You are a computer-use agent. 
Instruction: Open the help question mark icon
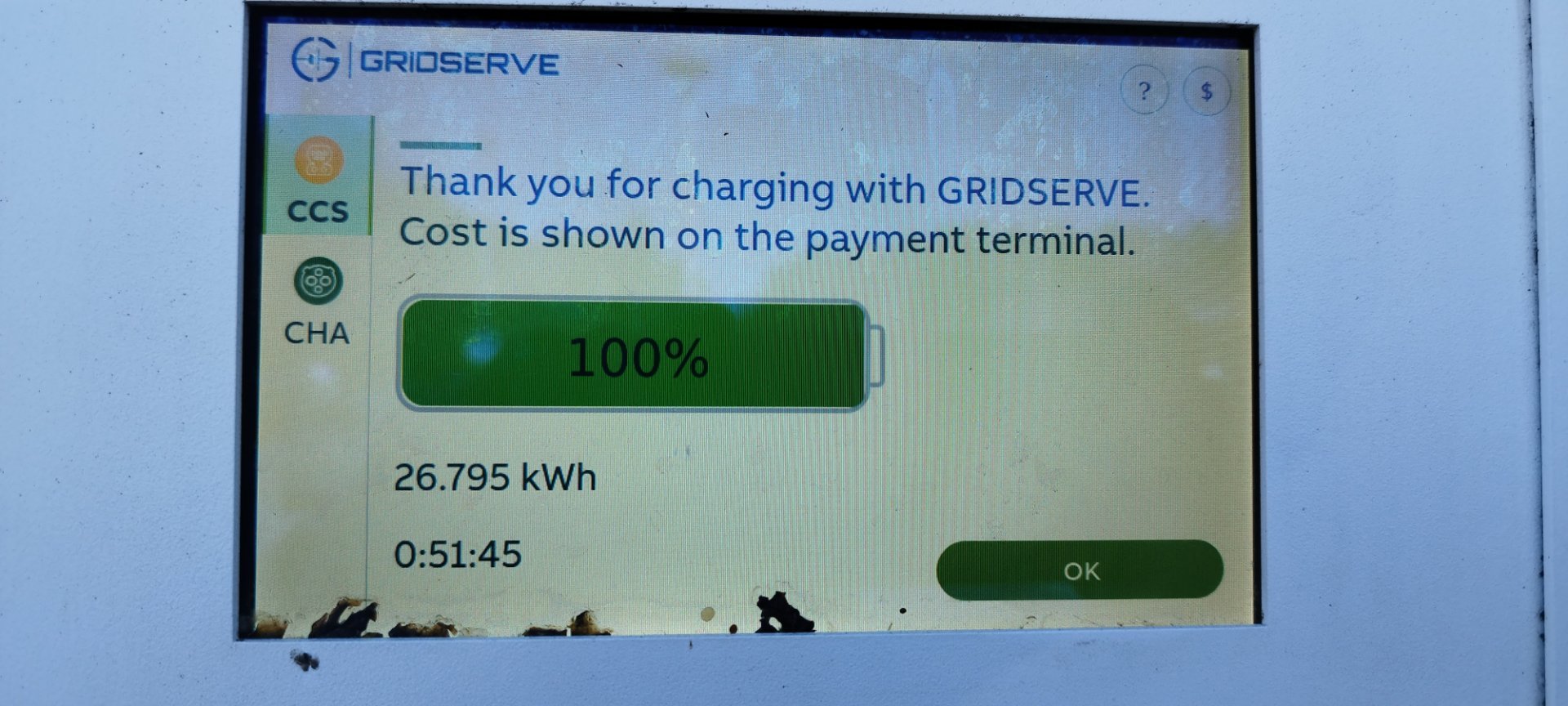pyautogui.click(x=1144, y=91)
